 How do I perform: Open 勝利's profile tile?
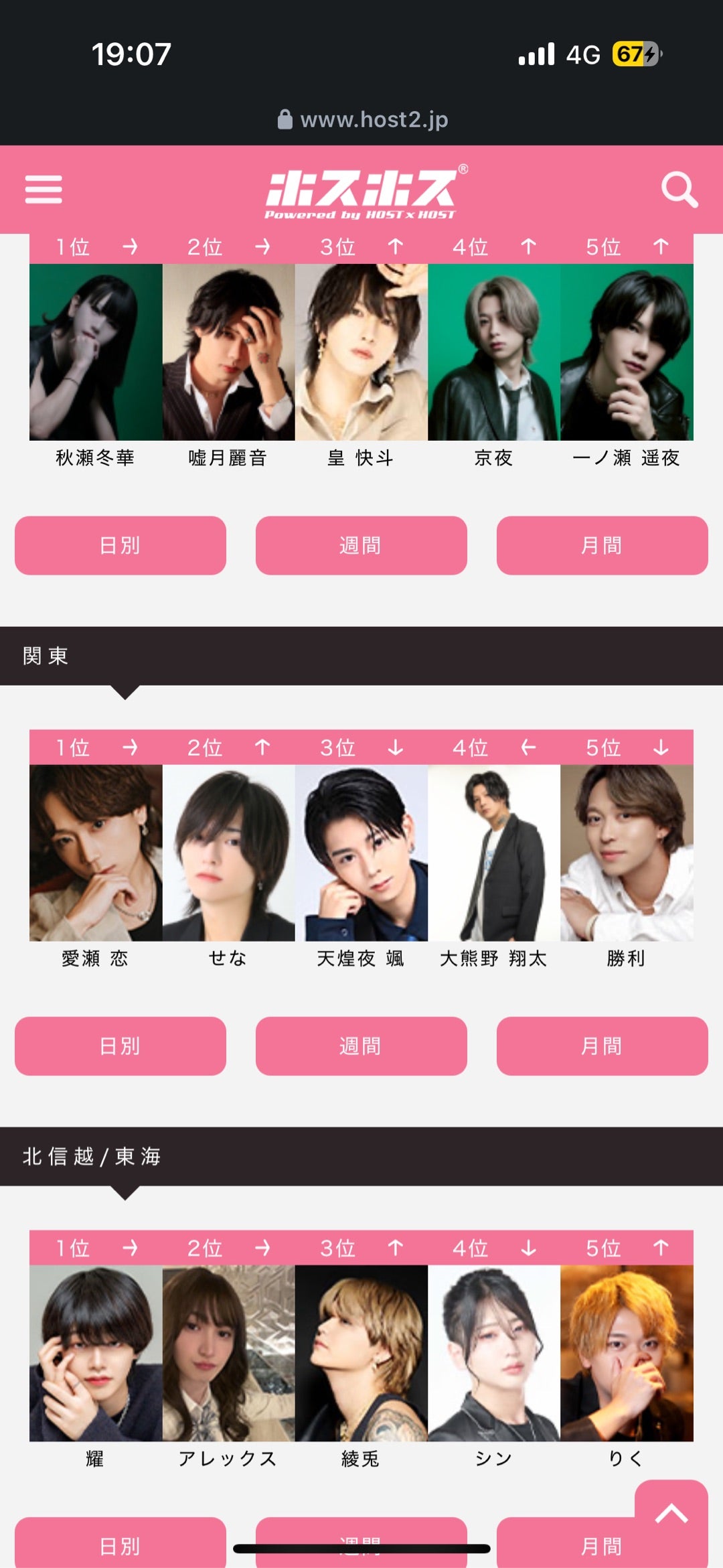(x=627, y=852)
